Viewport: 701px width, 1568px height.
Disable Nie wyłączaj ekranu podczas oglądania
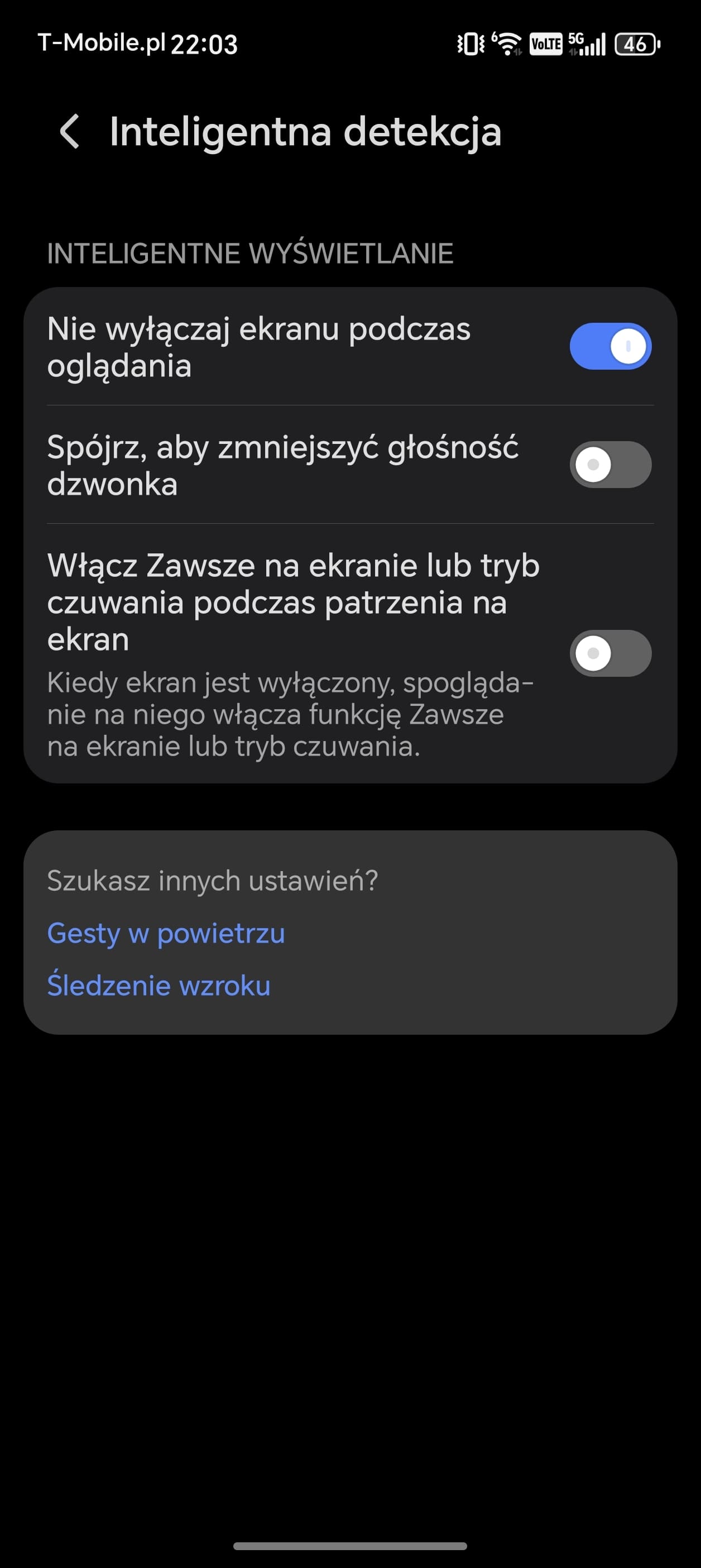pyautogui.click(x=611, y=346)
